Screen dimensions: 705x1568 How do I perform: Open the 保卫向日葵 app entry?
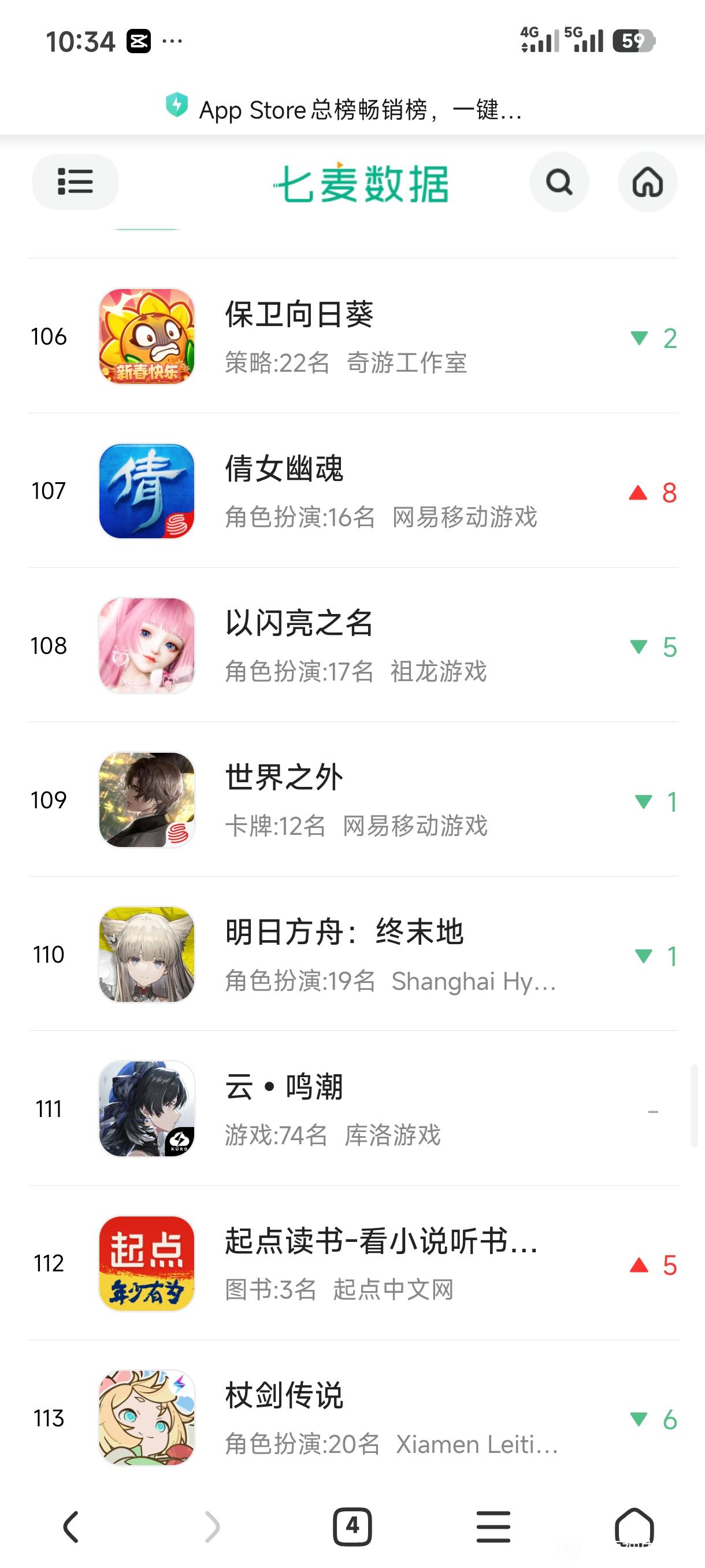pyautogui.click(x=353, y=336)
